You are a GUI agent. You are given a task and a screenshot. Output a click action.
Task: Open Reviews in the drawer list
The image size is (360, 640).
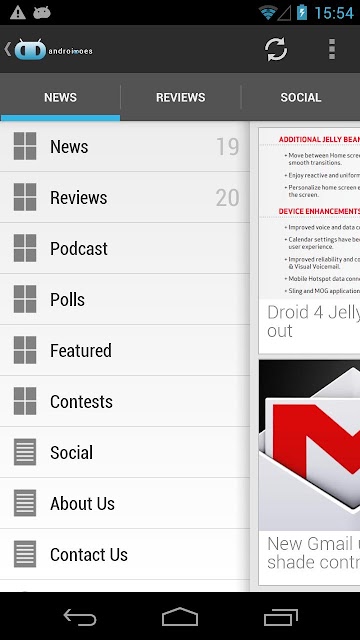coord(124,197)
